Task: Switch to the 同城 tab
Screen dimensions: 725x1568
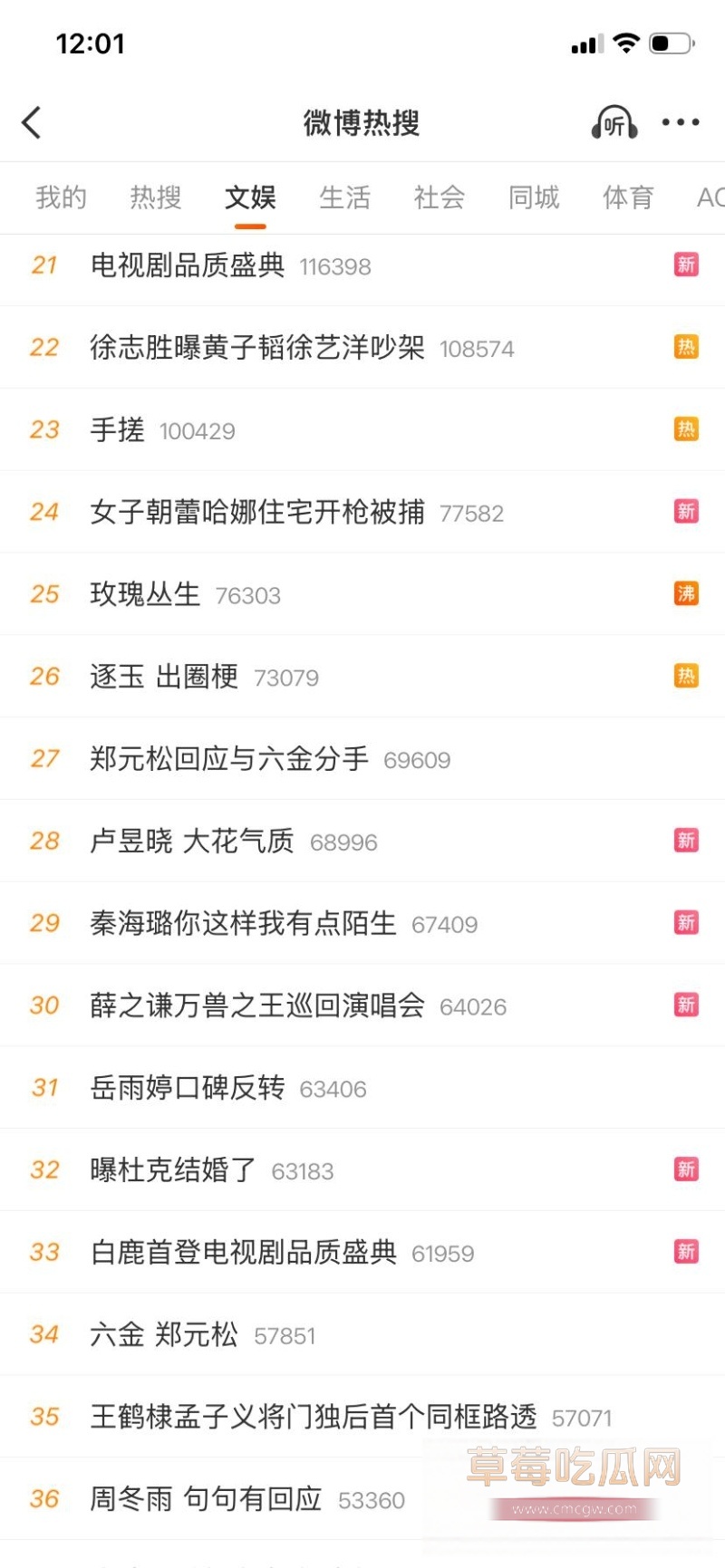Action: (x=533, y=198)
